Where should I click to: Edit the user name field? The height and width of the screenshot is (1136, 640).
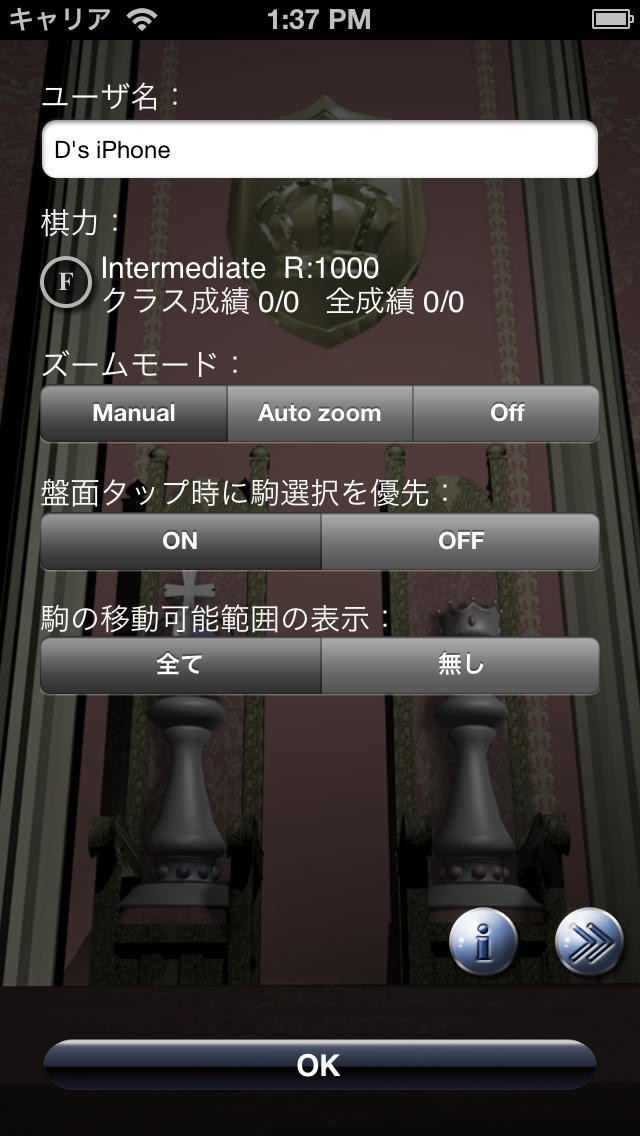319,150
